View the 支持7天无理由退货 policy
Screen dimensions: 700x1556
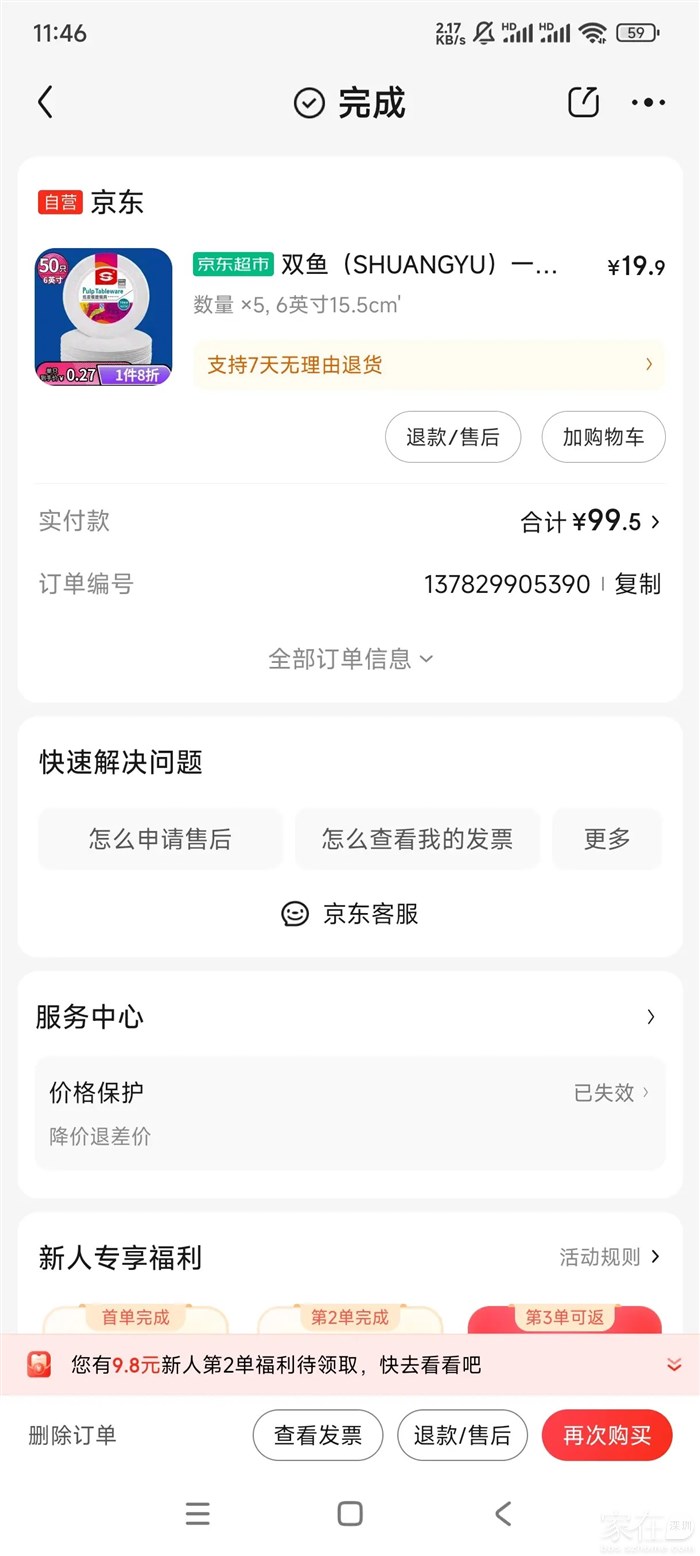click(x=429, y=365)
